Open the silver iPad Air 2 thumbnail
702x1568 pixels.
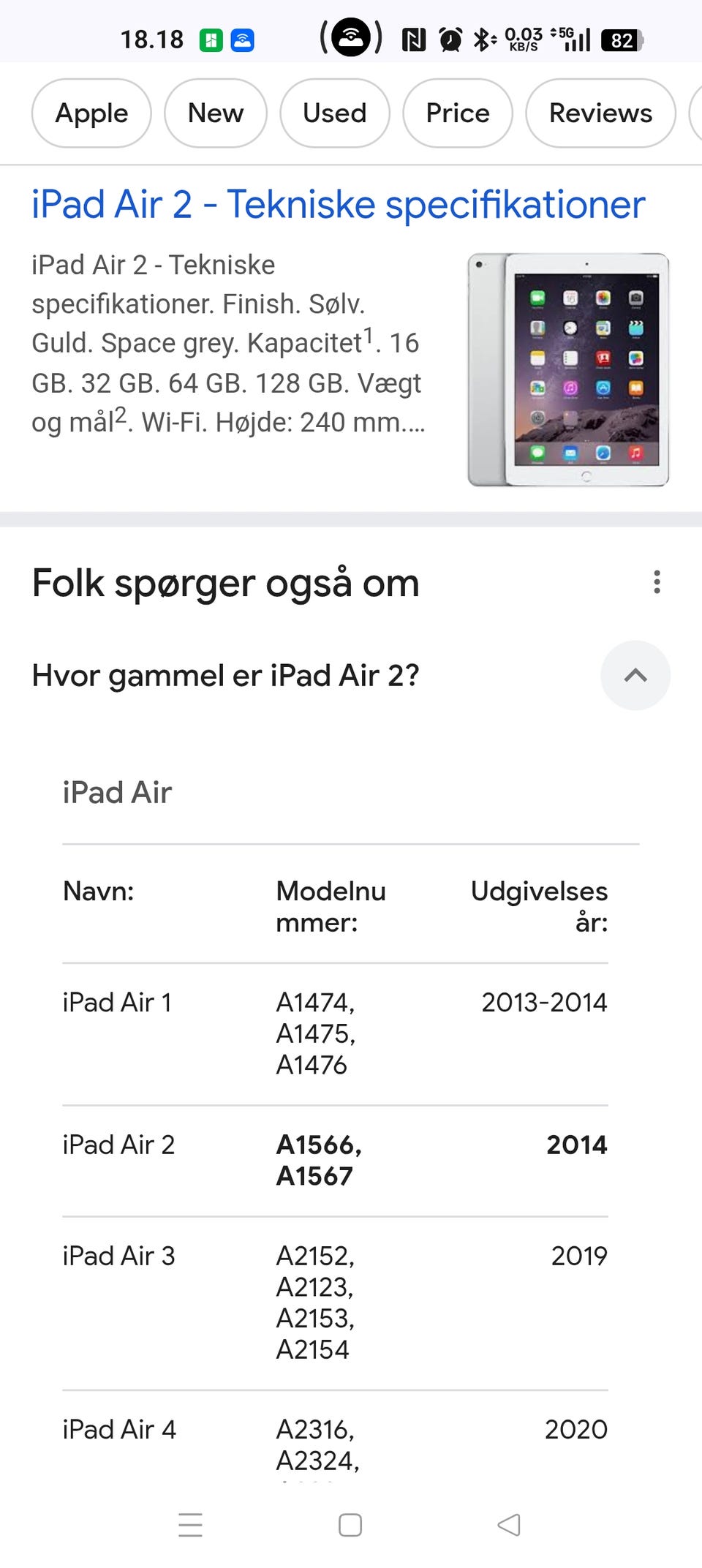(568, 370)
